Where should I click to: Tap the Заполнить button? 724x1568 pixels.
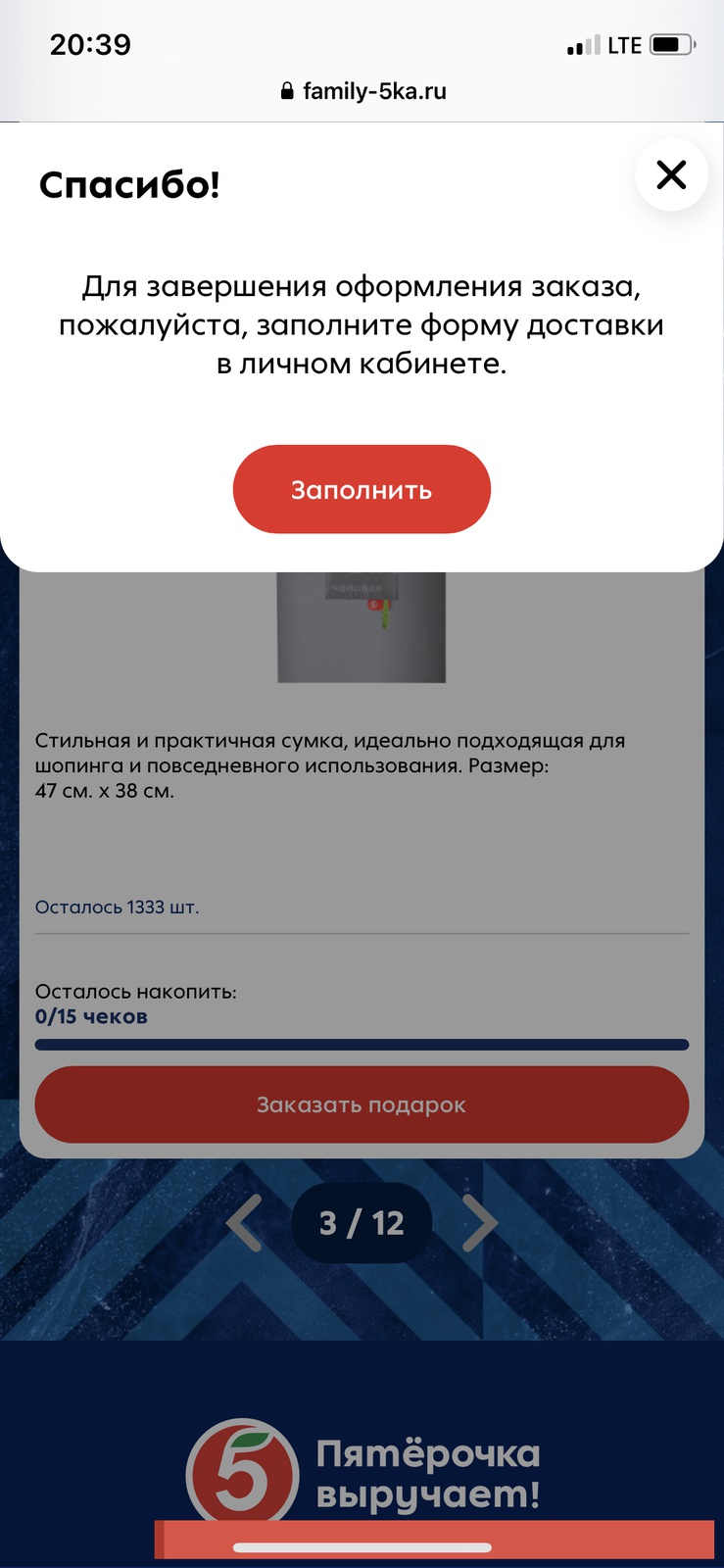click(362, 489)
